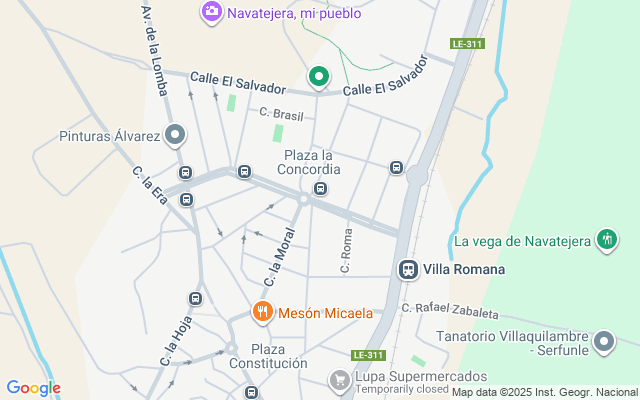Open the Navatejera, mi pueblo photo marker

(x=211, y=12)
